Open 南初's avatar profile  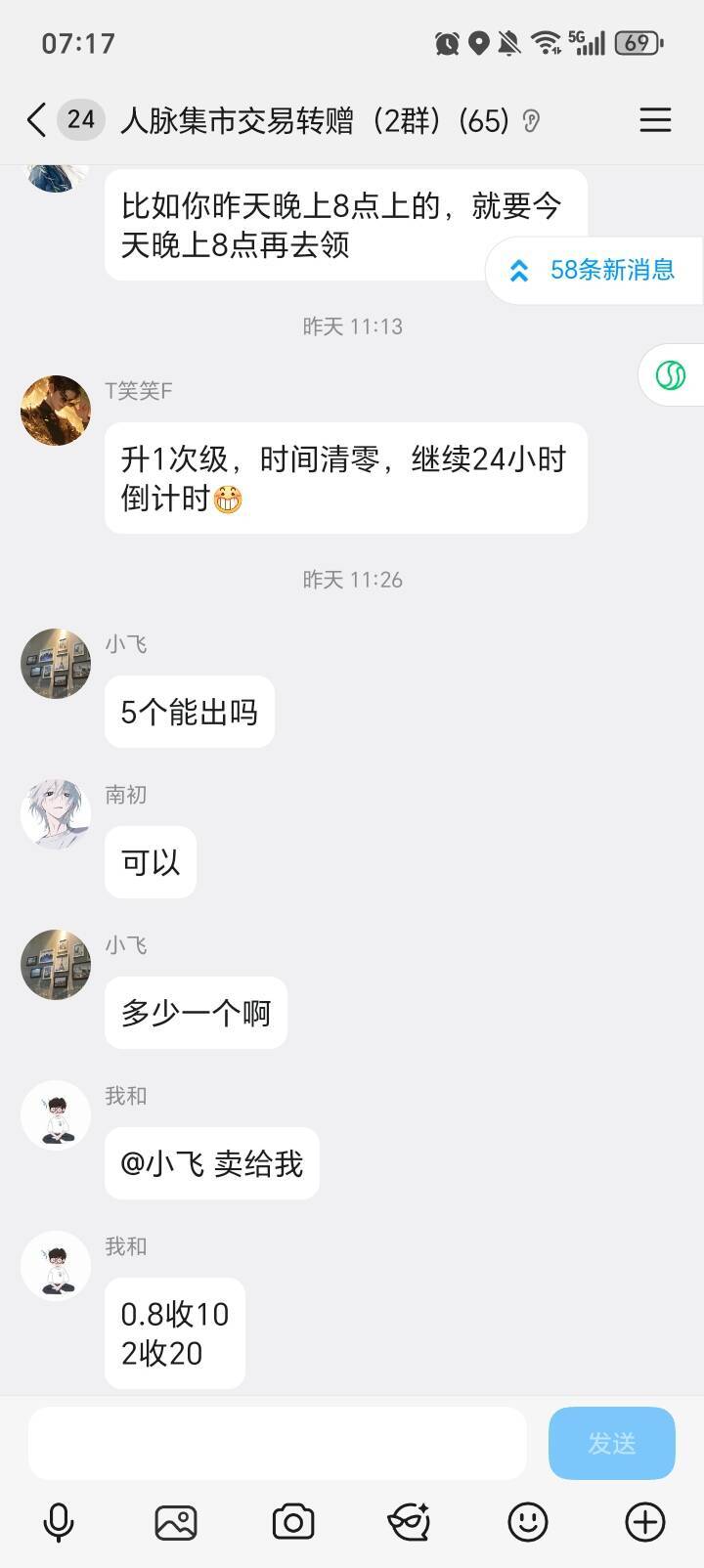(56, 814)
